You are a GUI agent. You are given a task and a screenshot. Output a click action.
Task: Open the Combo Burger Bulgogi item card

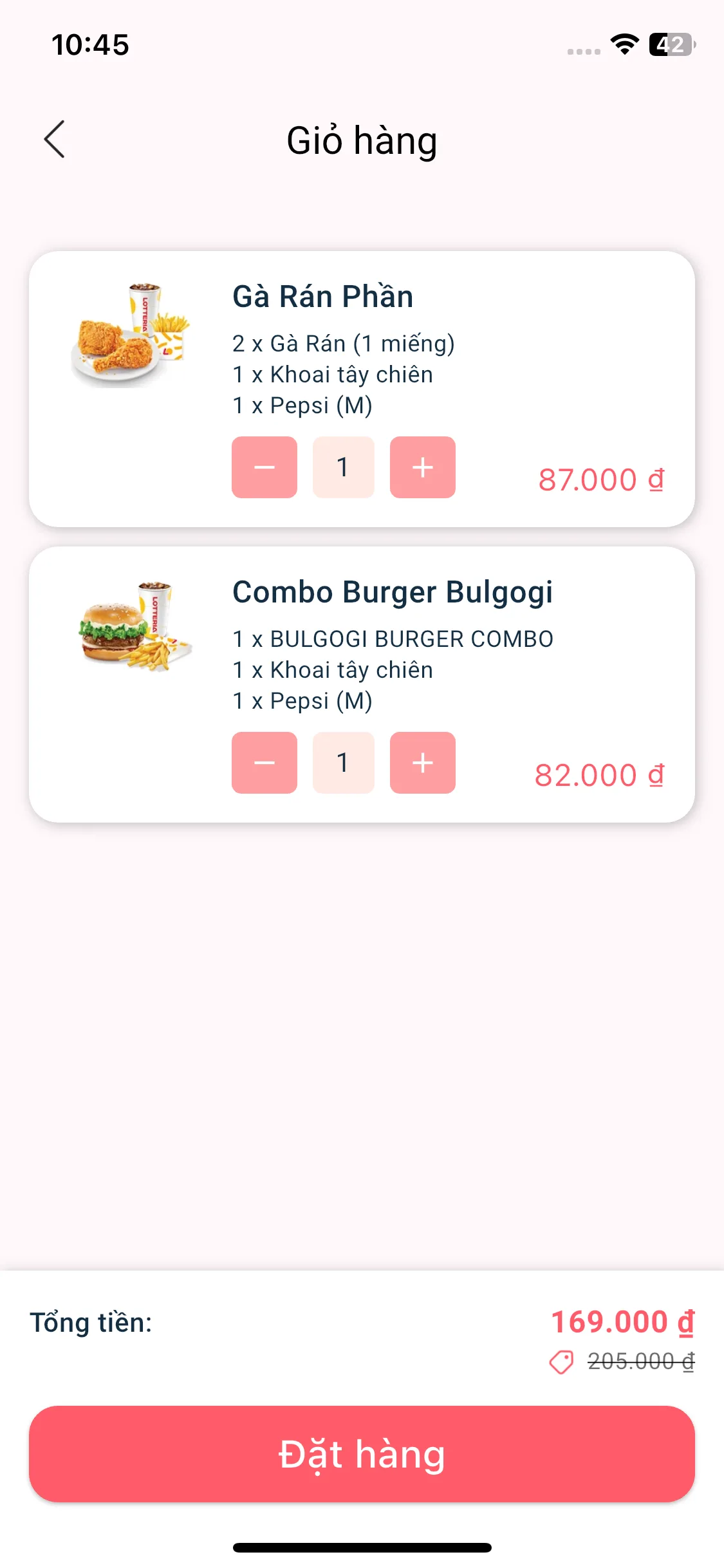click(x=391, y=592)
